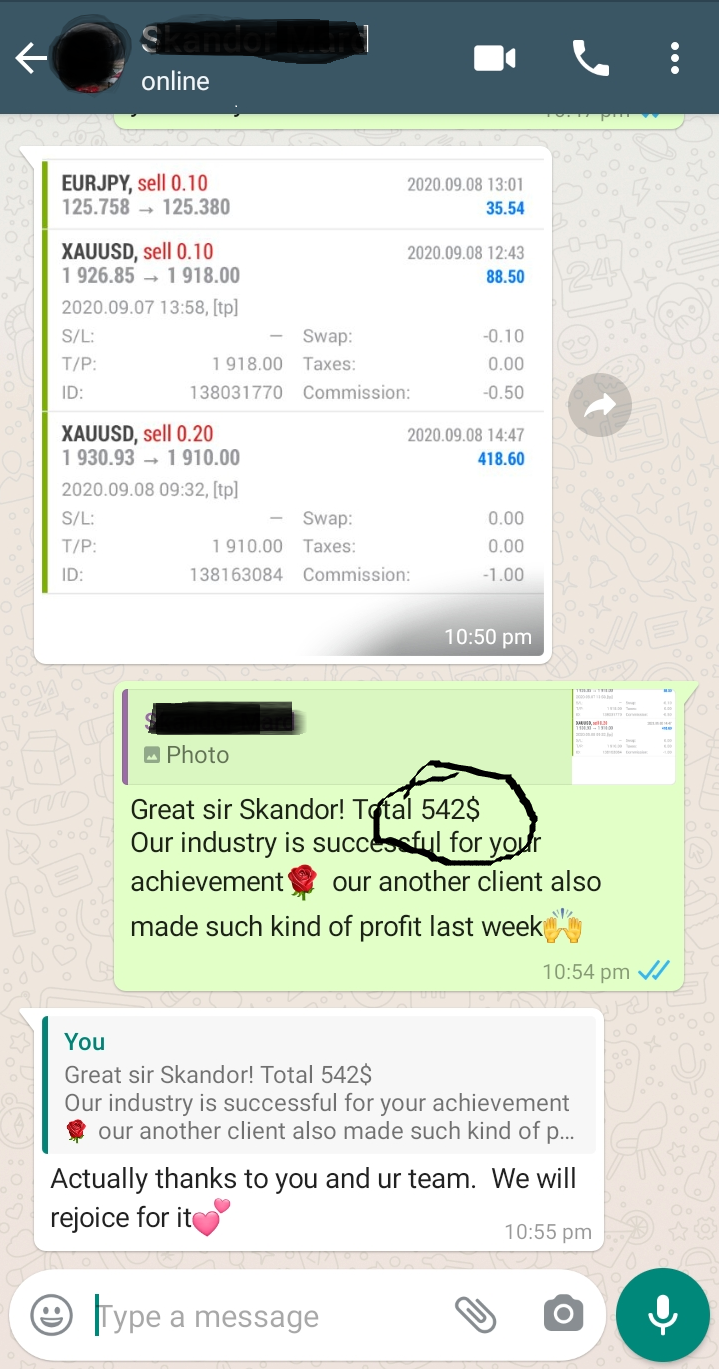
Task: Jump to the quoted Photo message
Action: click(398, 737)
